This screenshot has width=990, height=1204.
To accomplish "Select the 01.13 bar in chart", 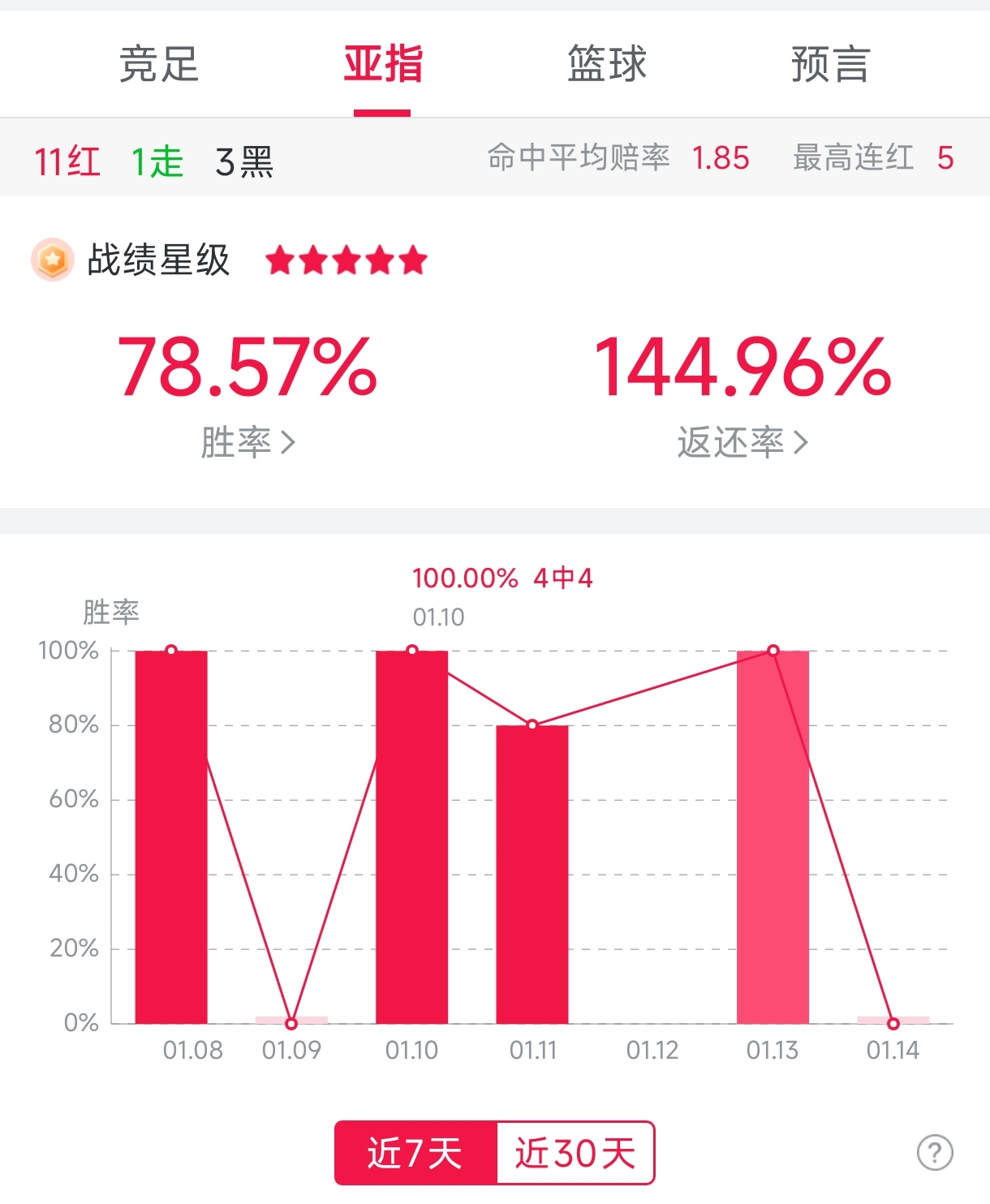I will pos(773,836).
